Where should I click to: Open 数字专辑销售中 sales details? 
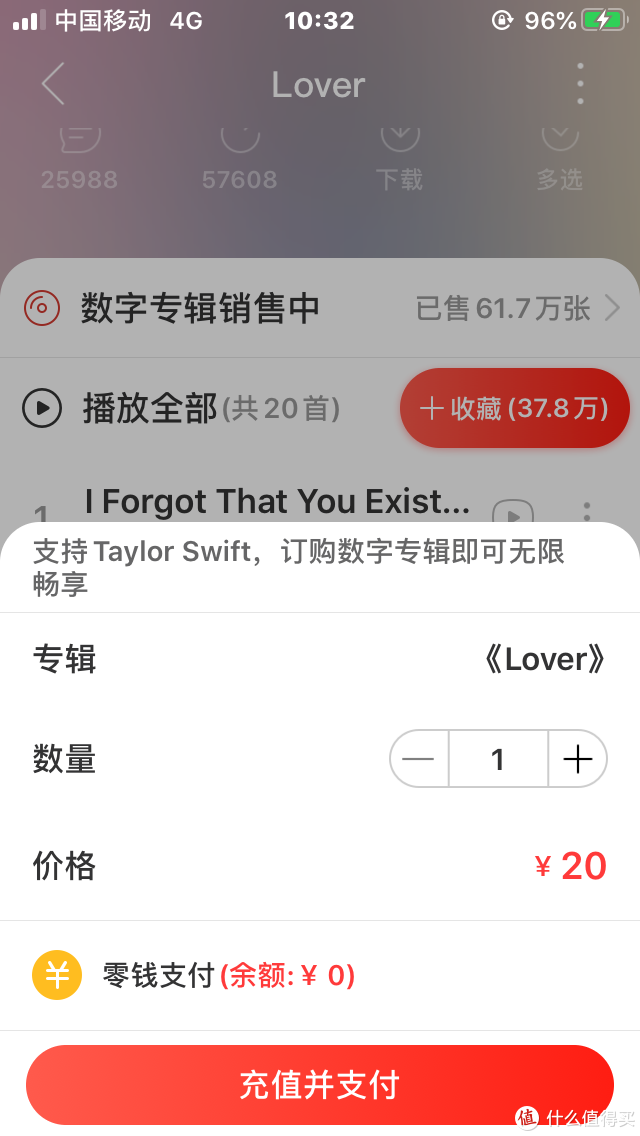click(x=320, y=308)
